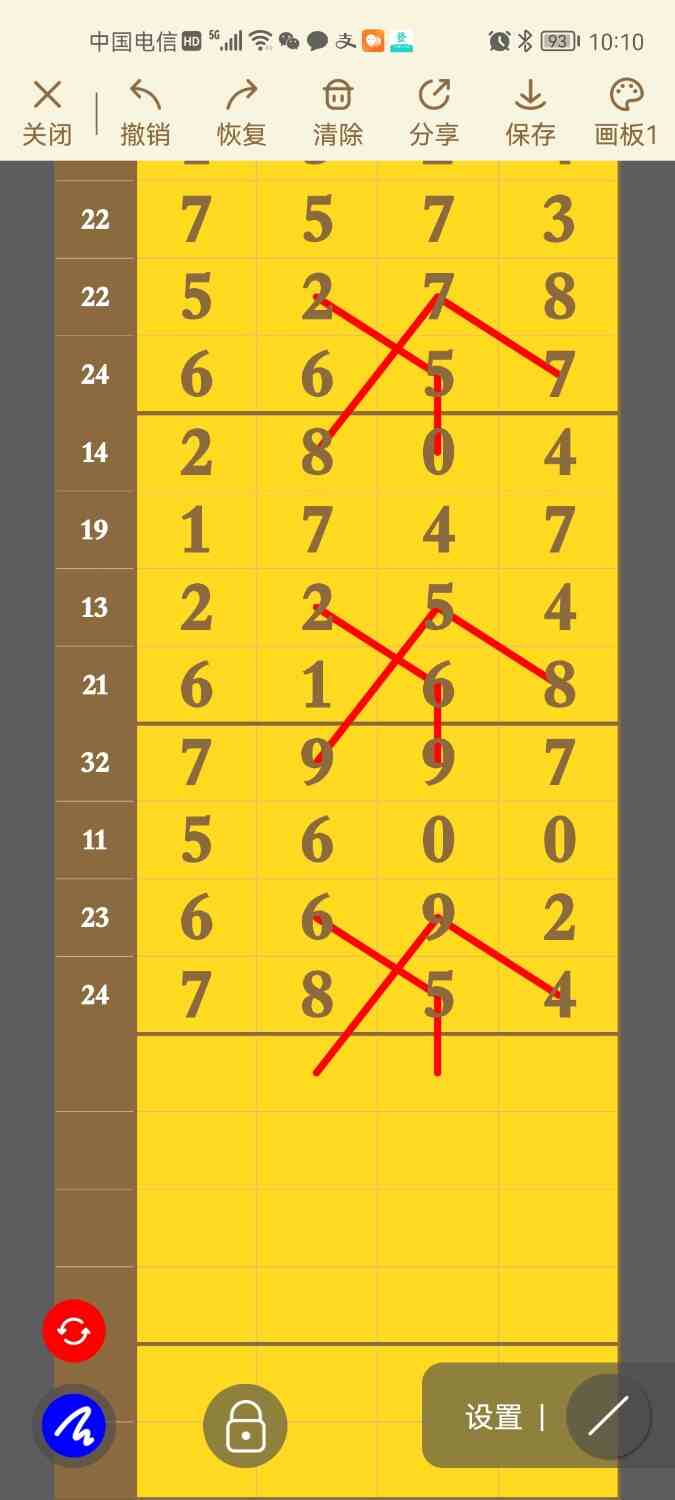This screenshot has width=675, height=1500.
Task: Clear all drawings with 清除
Action: [x=338, y=114]
